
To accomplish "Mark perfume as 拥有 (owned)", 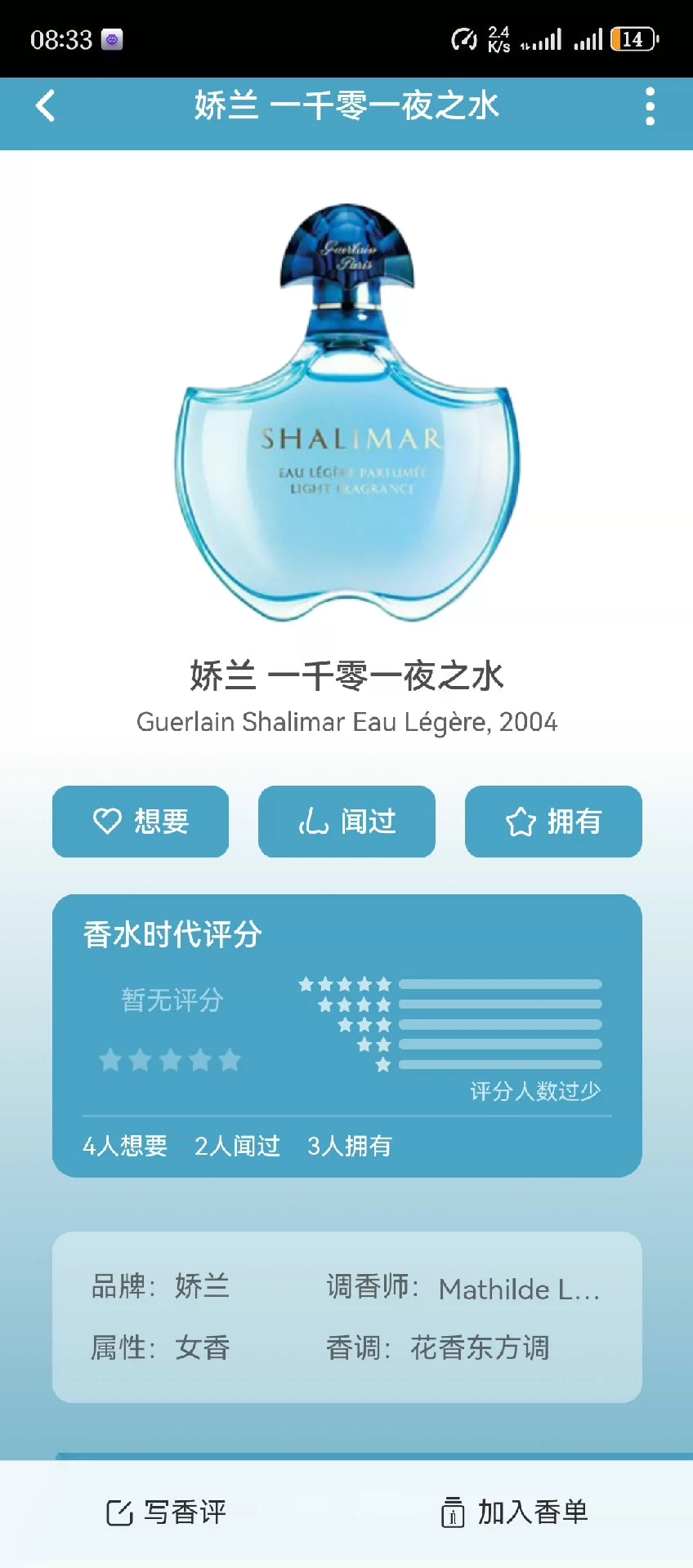I will pos(553,822).
